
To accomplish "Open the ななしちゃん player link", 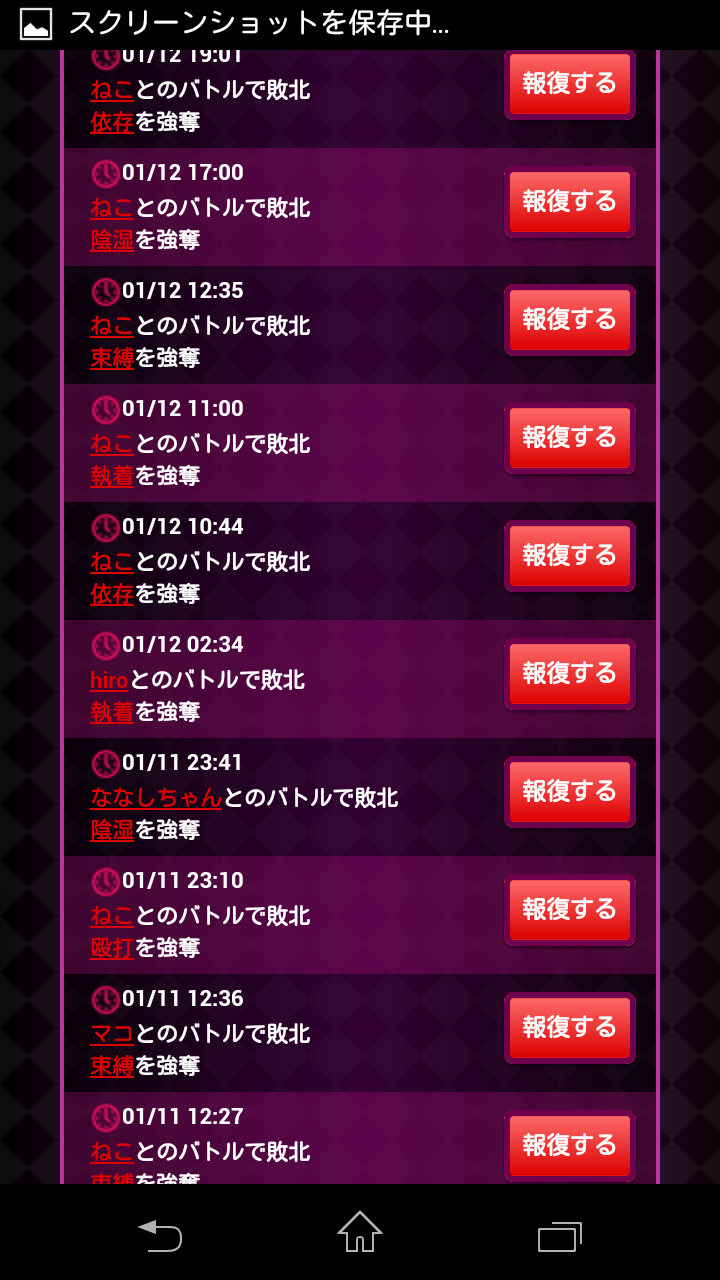I will tap(156, 798).
